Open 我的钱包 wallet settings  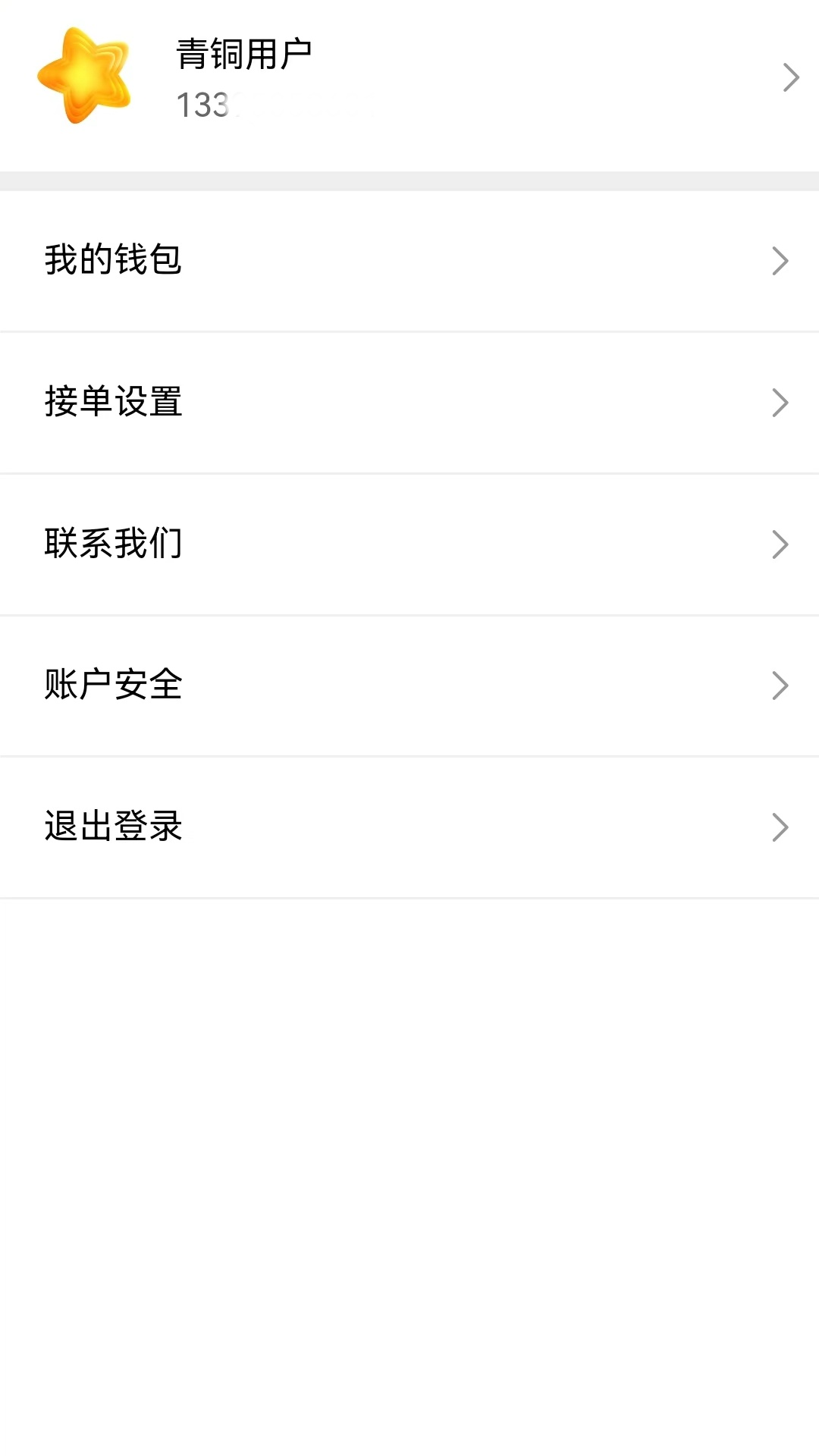[112, 260]
